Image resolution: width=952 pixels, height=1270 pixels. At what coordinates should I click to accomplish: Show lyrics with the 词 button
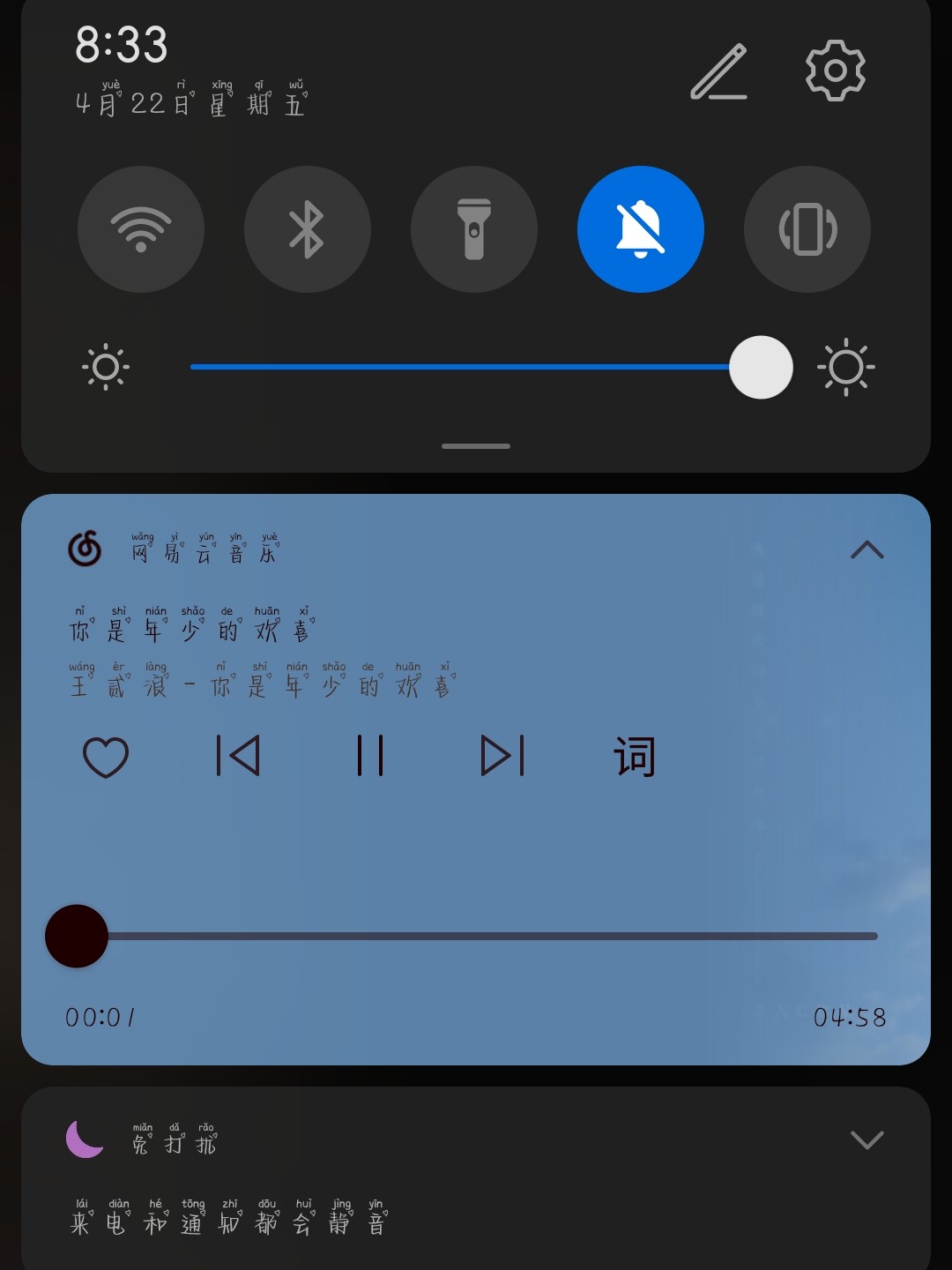pyautogui.click(x=635, y=757)
